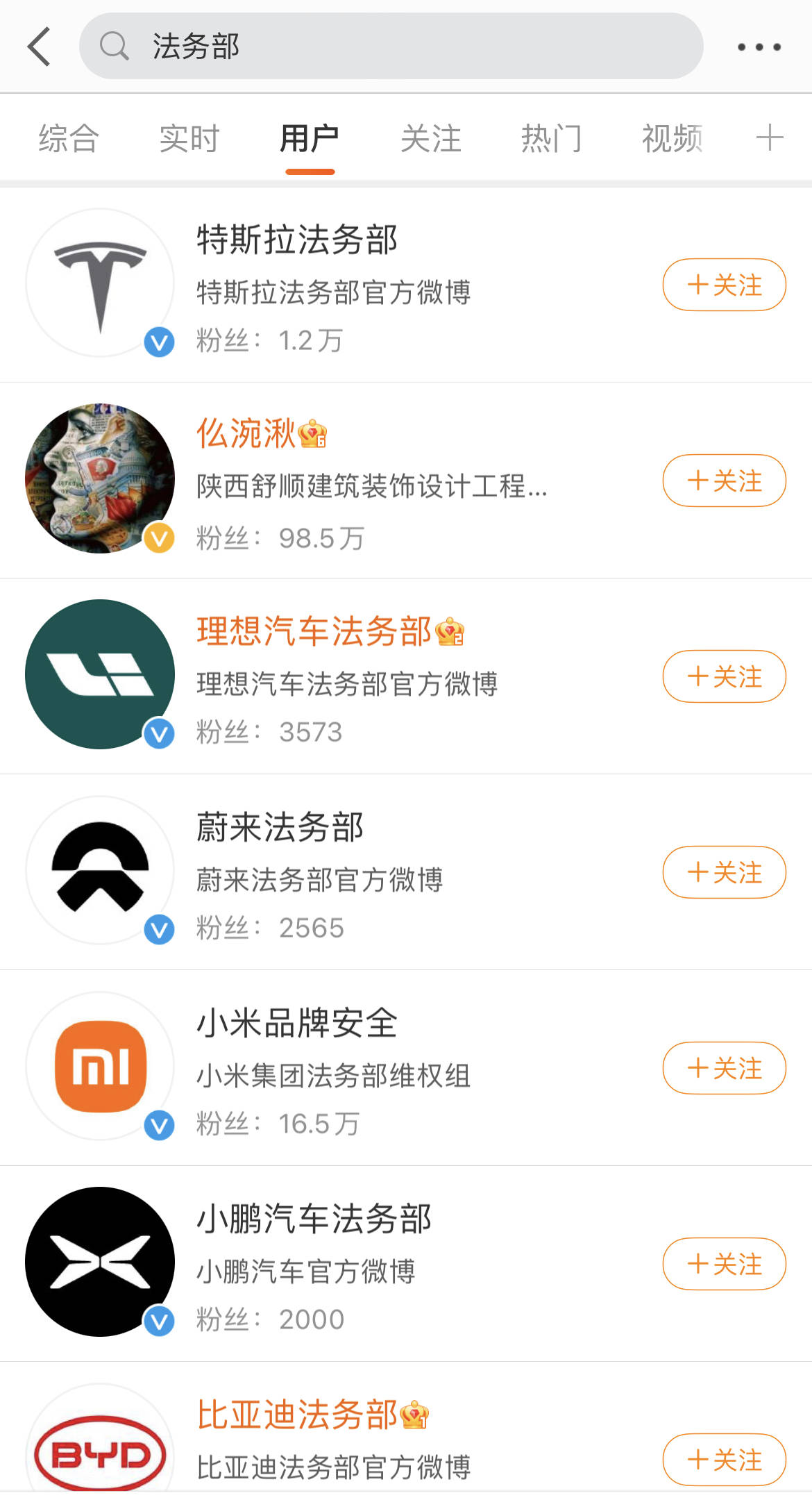Screen dimensions: 812x1500
Task: Tap the plus icon beside the tabs
Action: click(769, 137)
